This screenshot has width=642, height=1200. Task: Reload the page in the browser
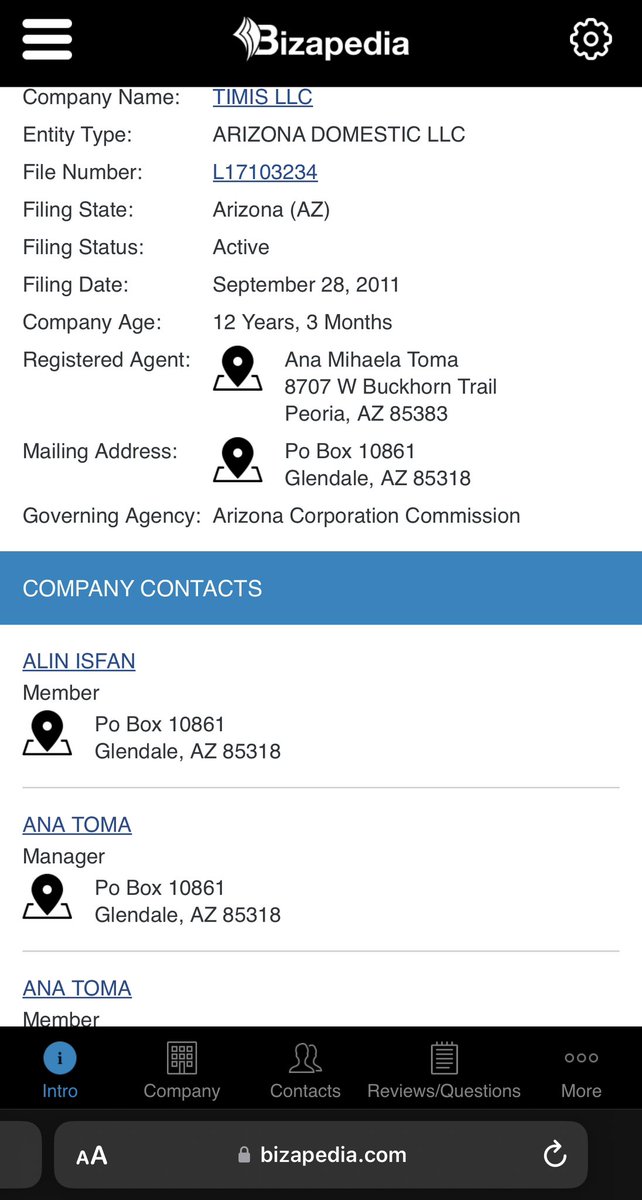tap(555, 1155)
